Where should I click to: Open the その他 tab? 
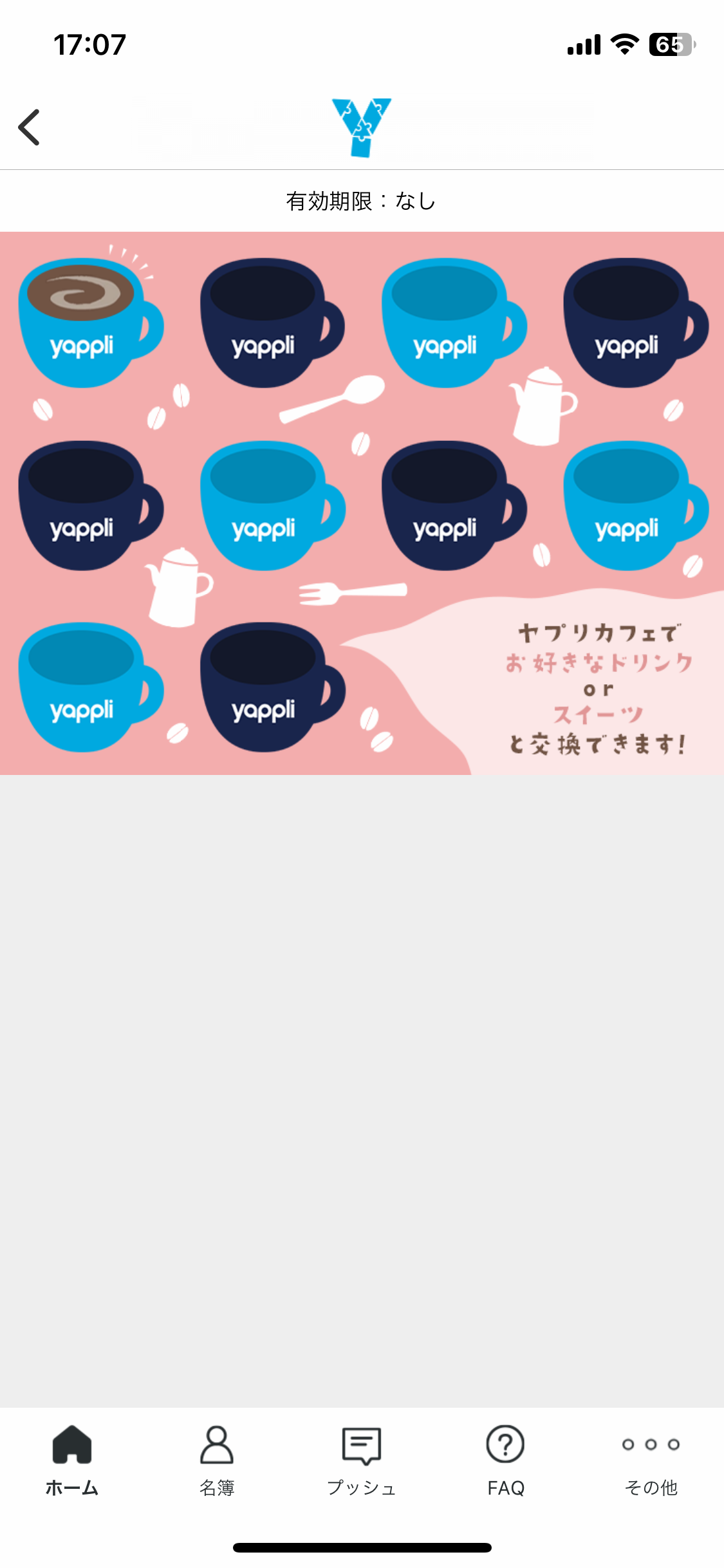click(651, 1461)
